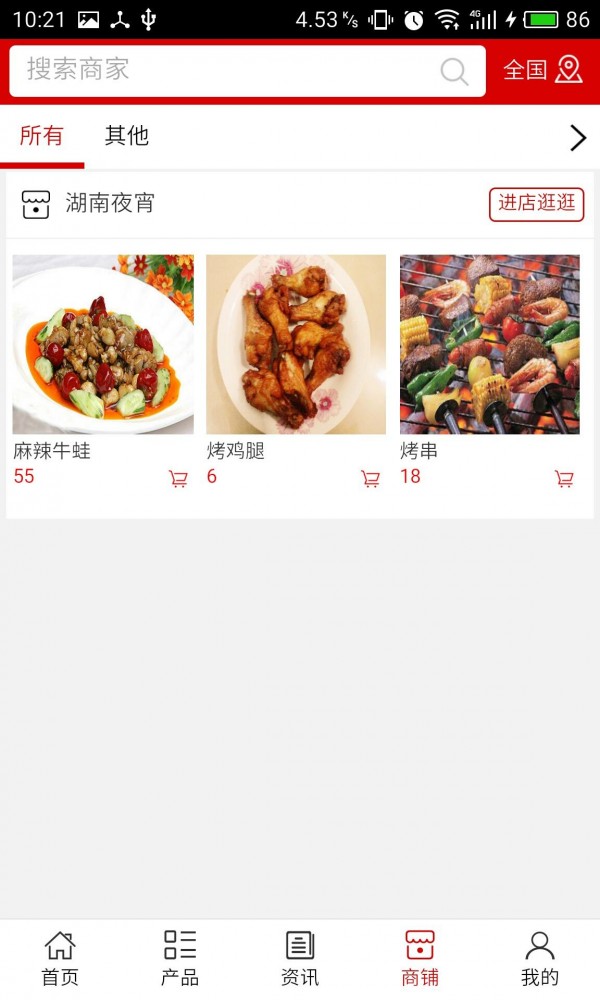Tap the 搜索商家 search field

click(x=220, y=71)
